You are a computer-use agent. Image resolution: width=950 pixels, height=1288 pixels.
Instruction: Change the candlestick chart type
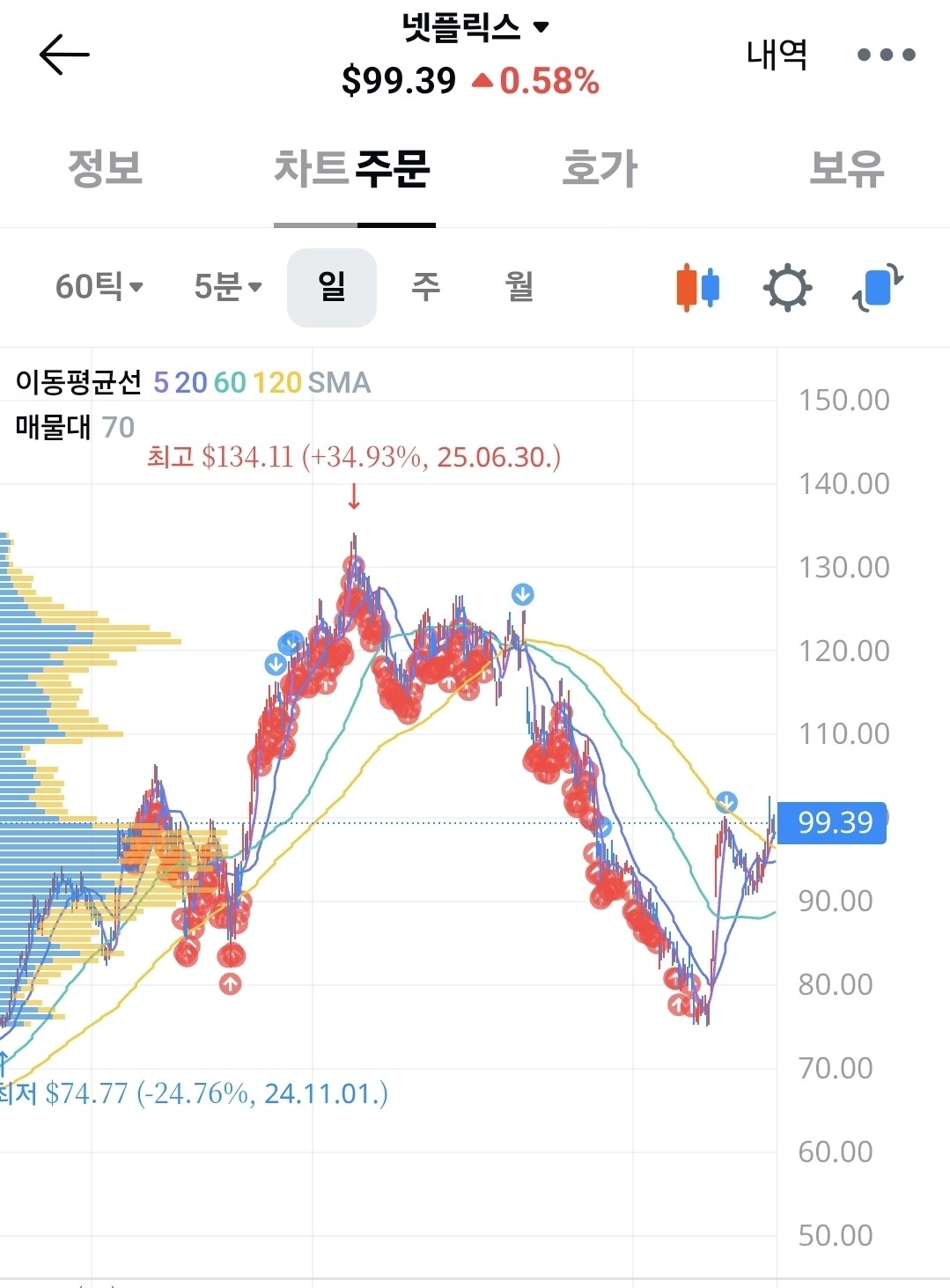click(698, 287)
